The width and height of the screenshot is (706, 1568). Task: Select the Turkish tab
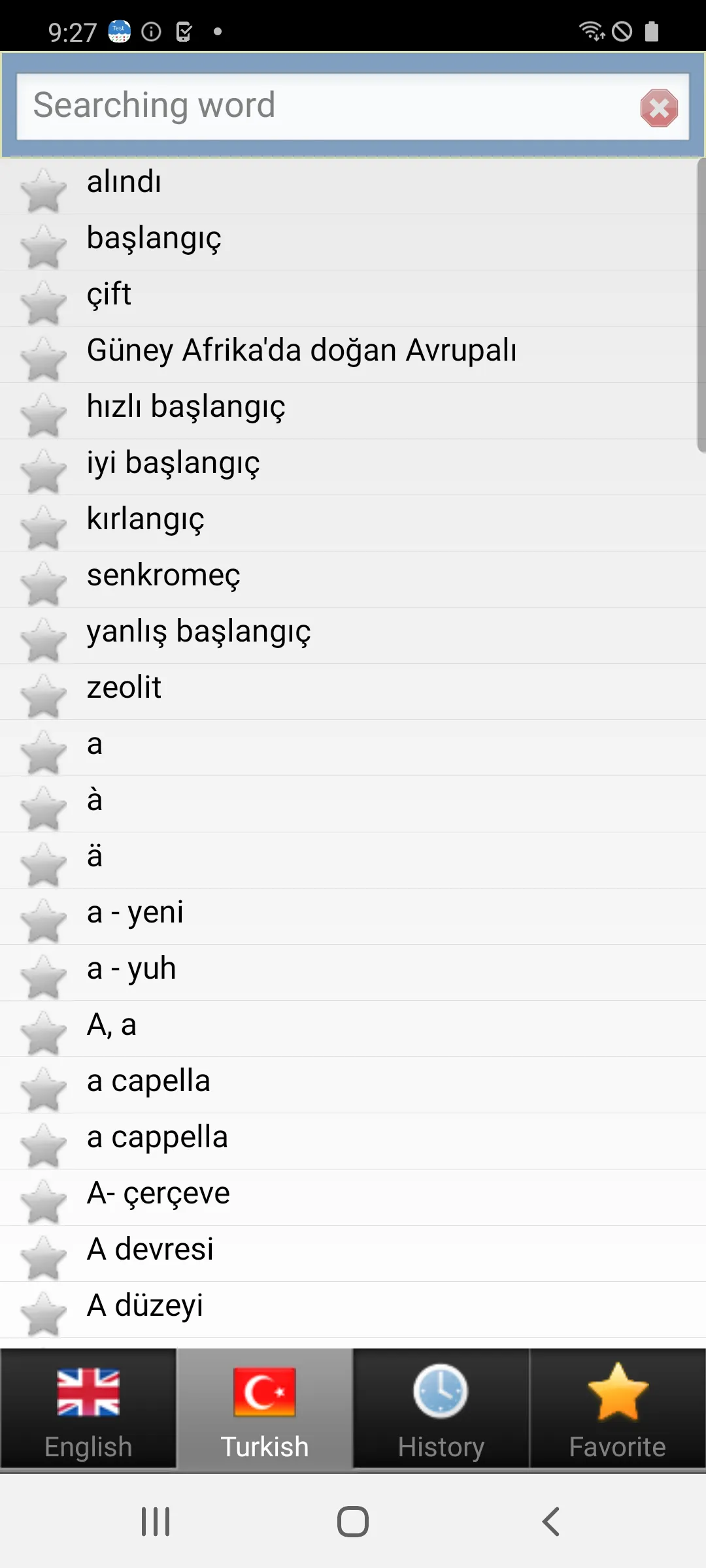coord(265,1410)
